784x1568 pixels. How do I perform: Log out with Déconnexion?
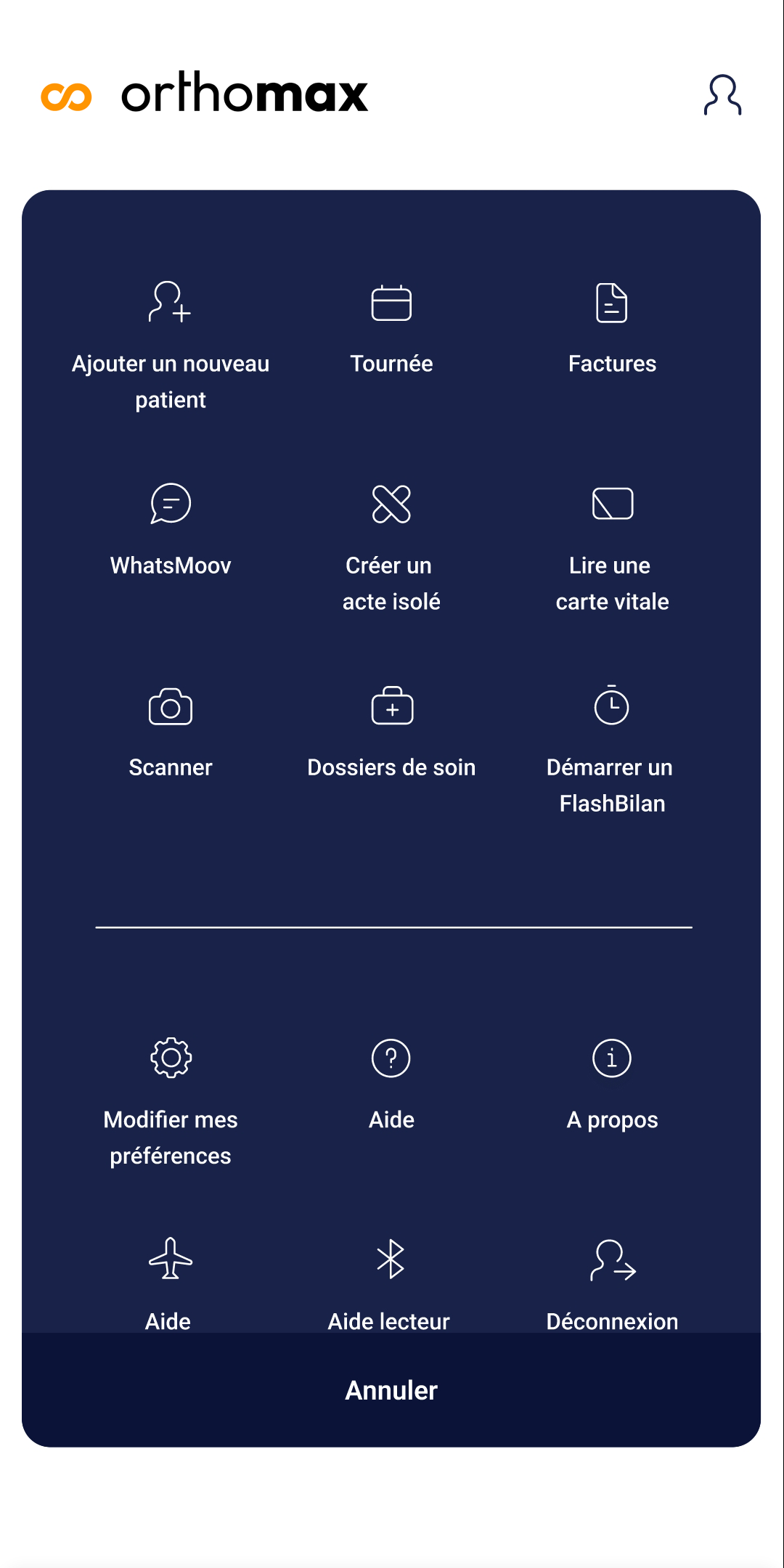612,1283
